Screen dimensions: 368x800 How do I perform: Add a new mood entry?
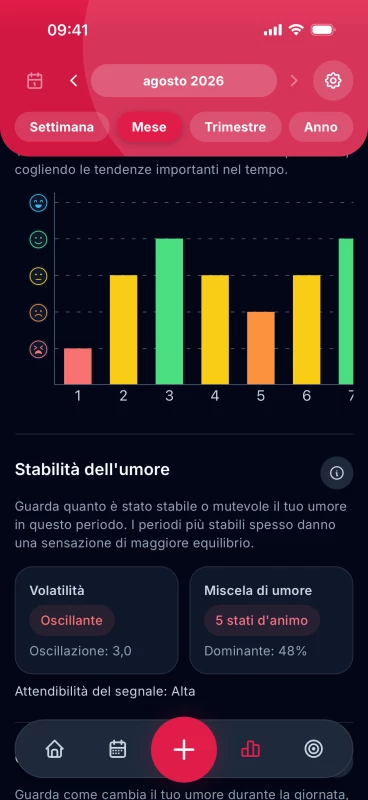click(184, 749)
